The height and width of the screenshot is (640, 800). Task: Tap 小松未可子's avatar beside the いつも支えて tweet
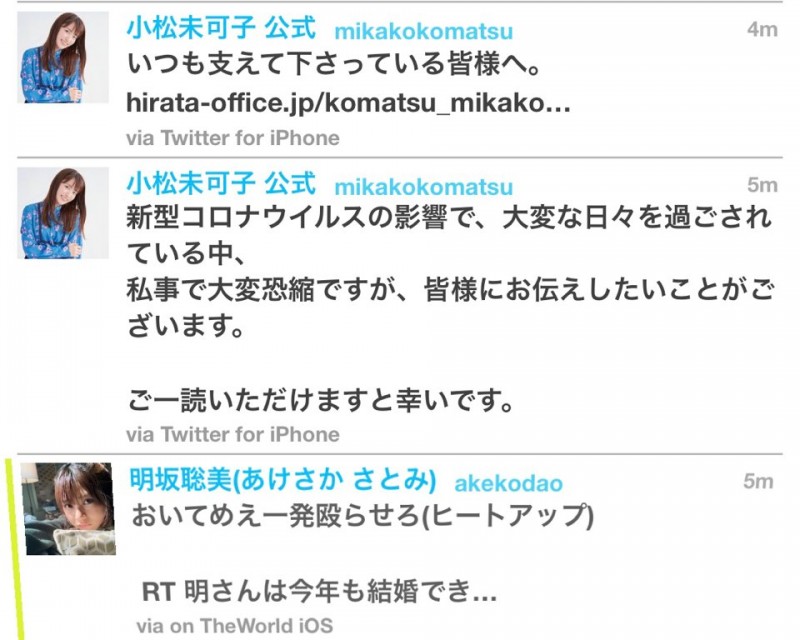64,57
